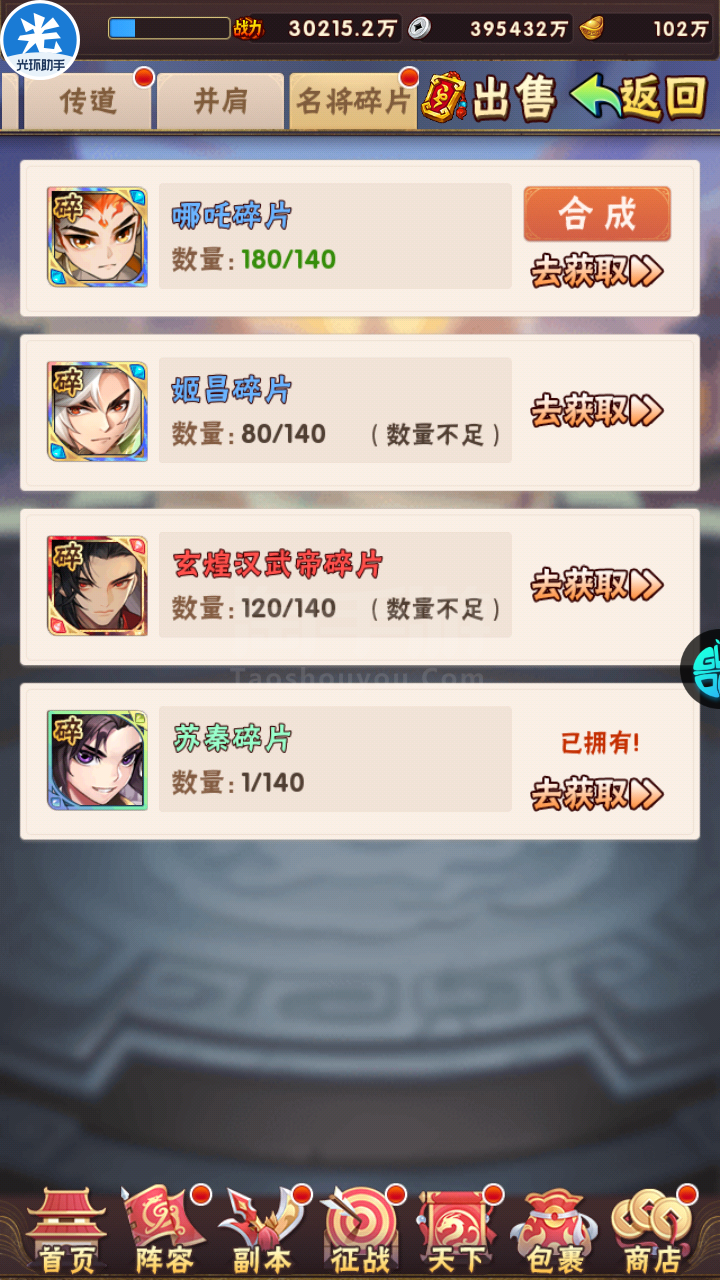The height and width of the screenshot is (1280, 720).
Task: Tap 去获取 for 玄煌汉武帝碎片
Action: tap(597, 586)
